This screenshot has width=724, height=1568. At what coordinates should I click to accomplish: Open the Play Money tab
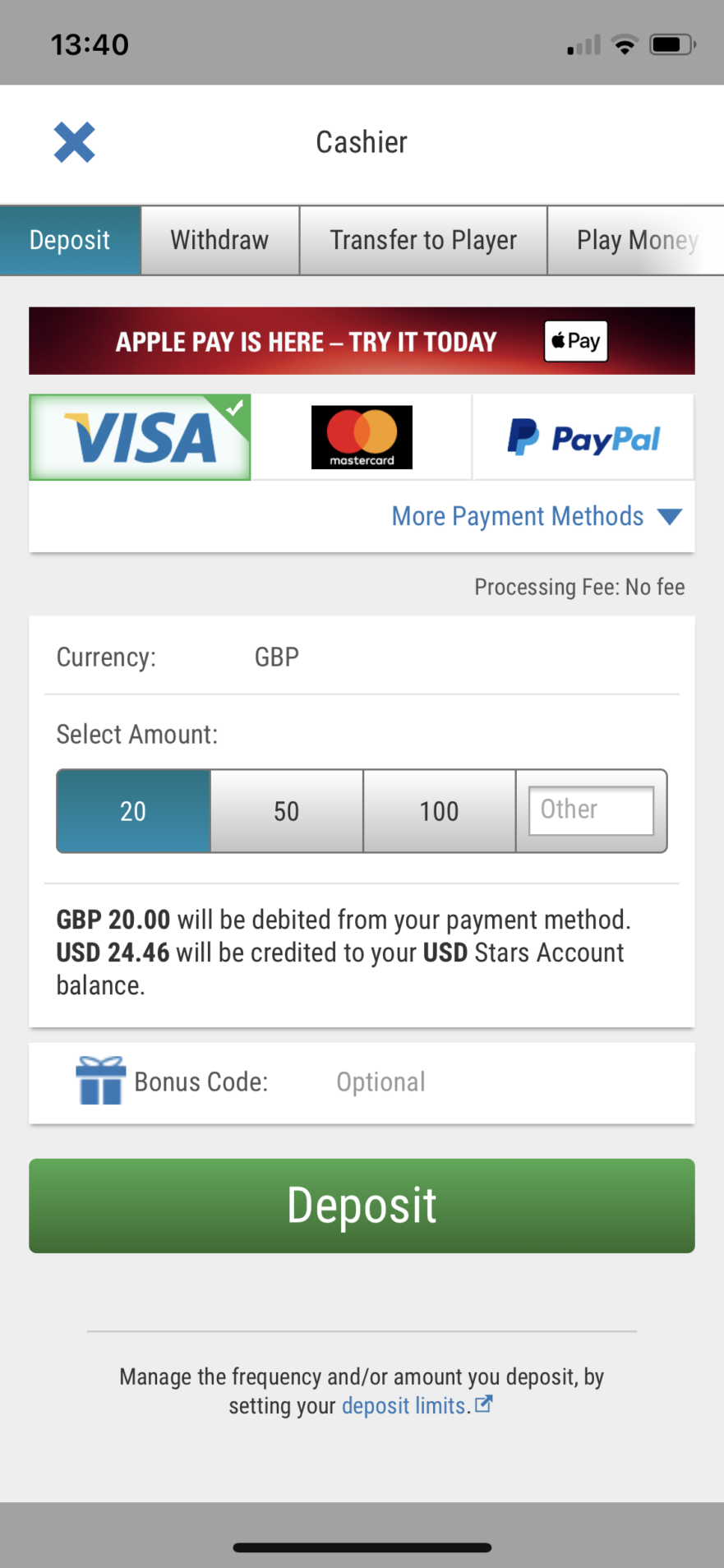tap(638, 240)
